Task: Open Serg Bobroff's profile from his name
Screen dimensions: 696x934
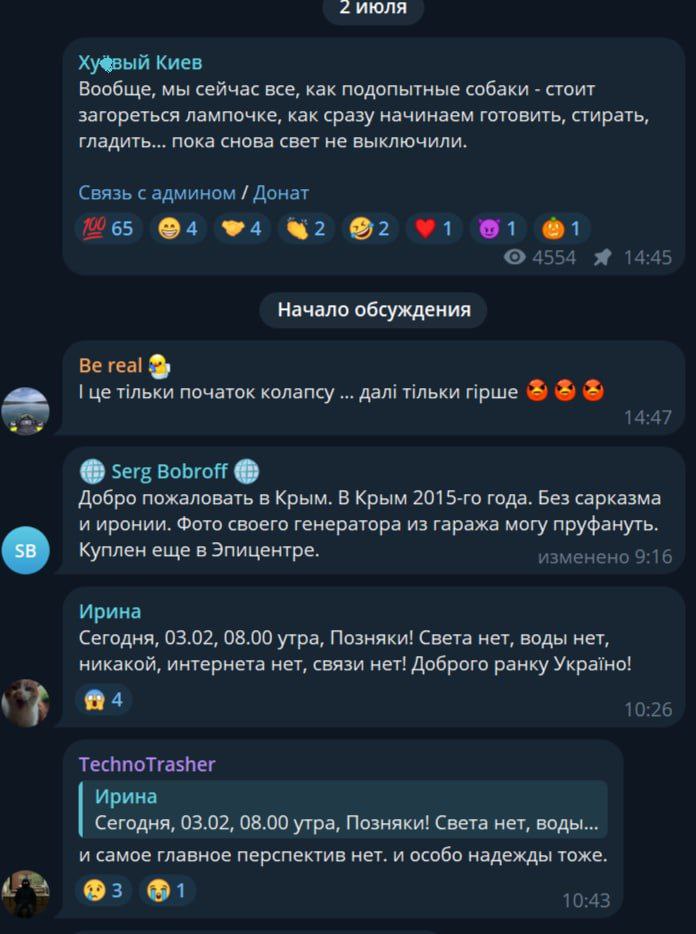Action: pos(169,471)
